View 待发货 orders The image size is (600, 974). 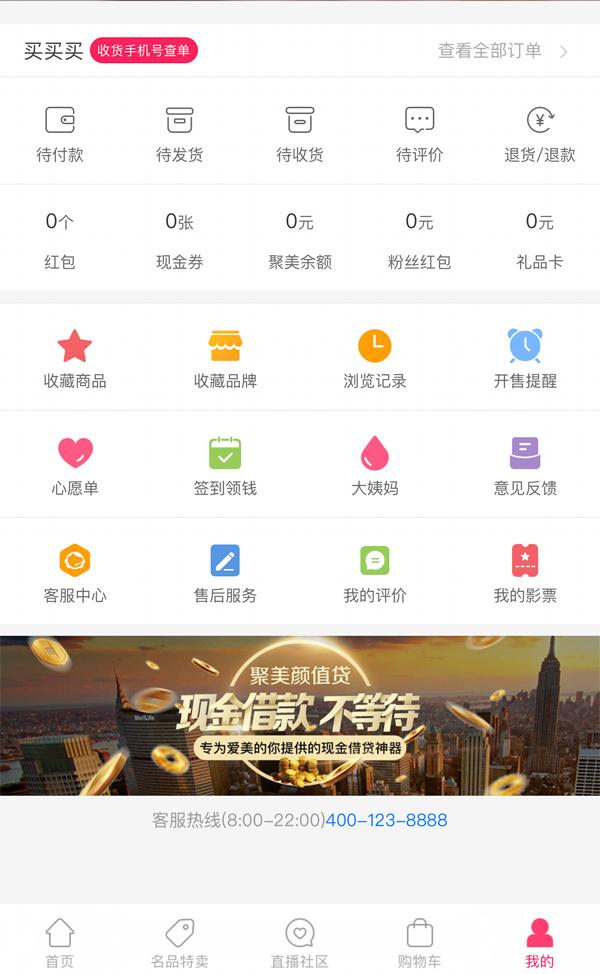point(180,133)
